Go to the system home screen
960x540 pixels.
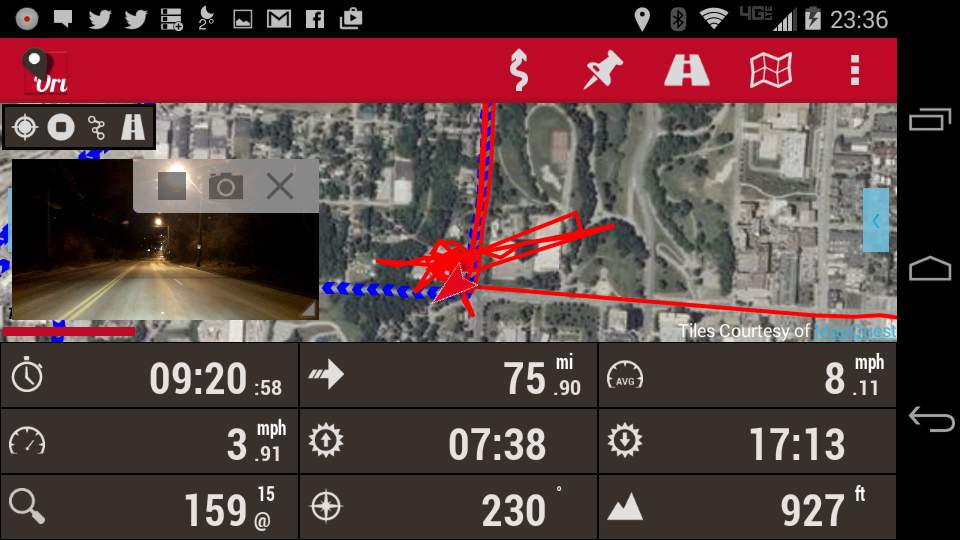930,269
